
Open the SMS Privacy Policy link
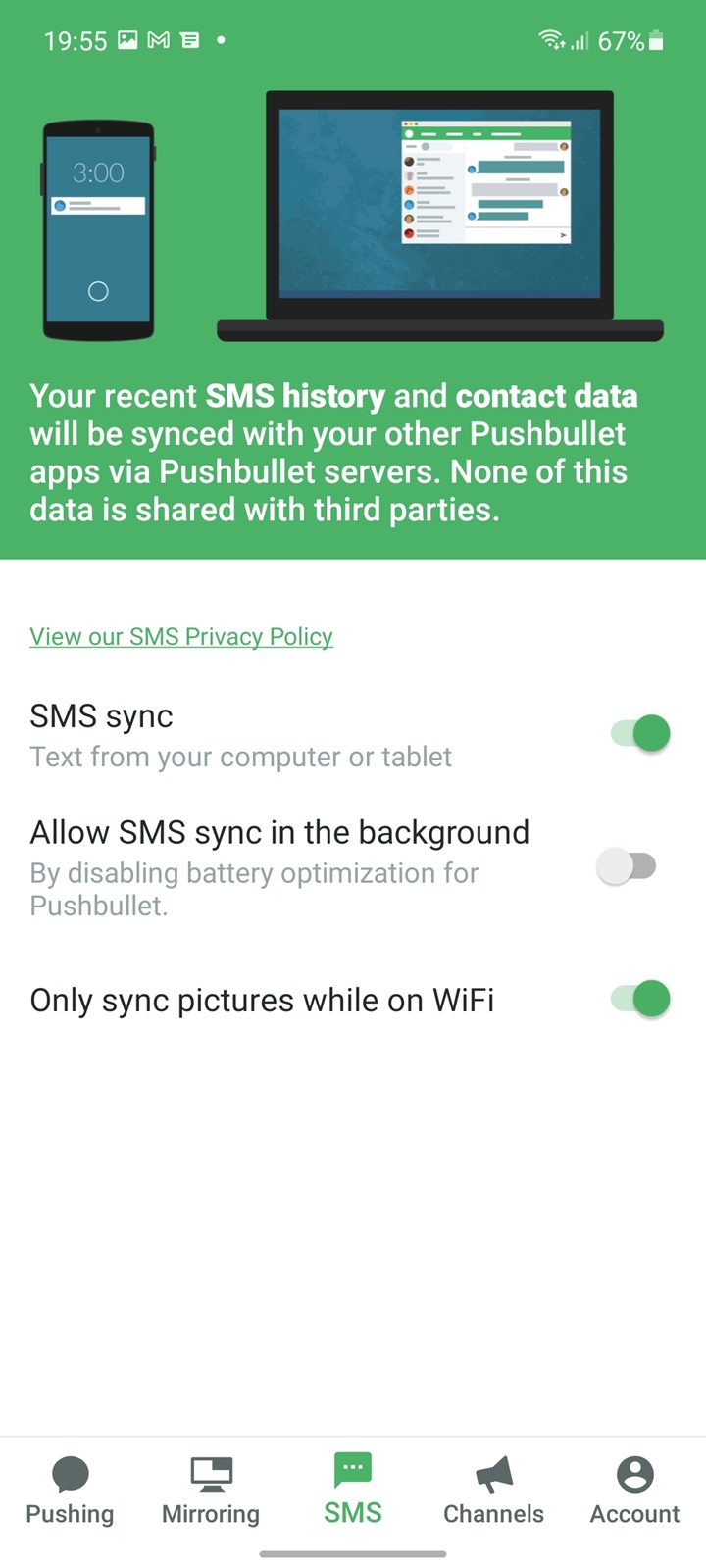181,636
